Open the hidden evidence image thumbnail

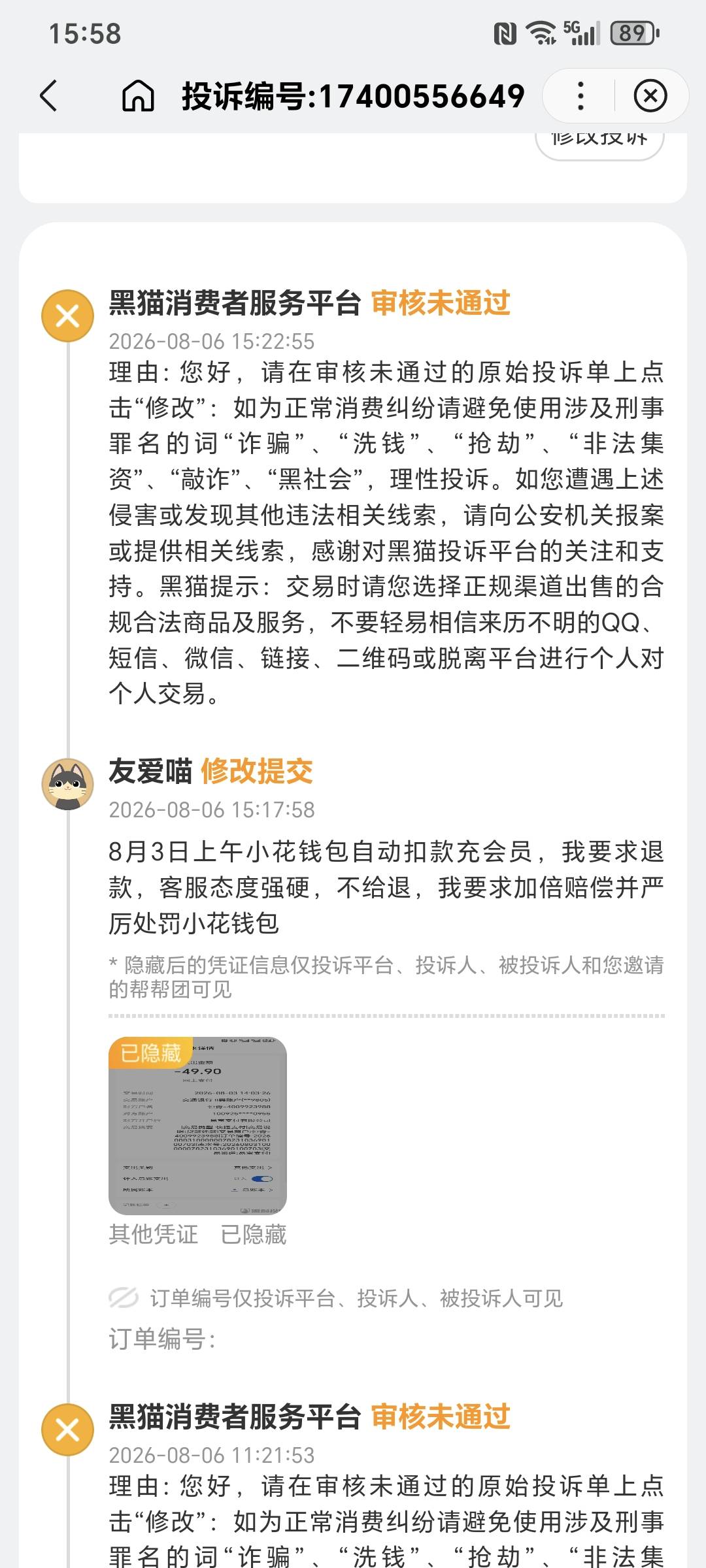(197, 1126)
